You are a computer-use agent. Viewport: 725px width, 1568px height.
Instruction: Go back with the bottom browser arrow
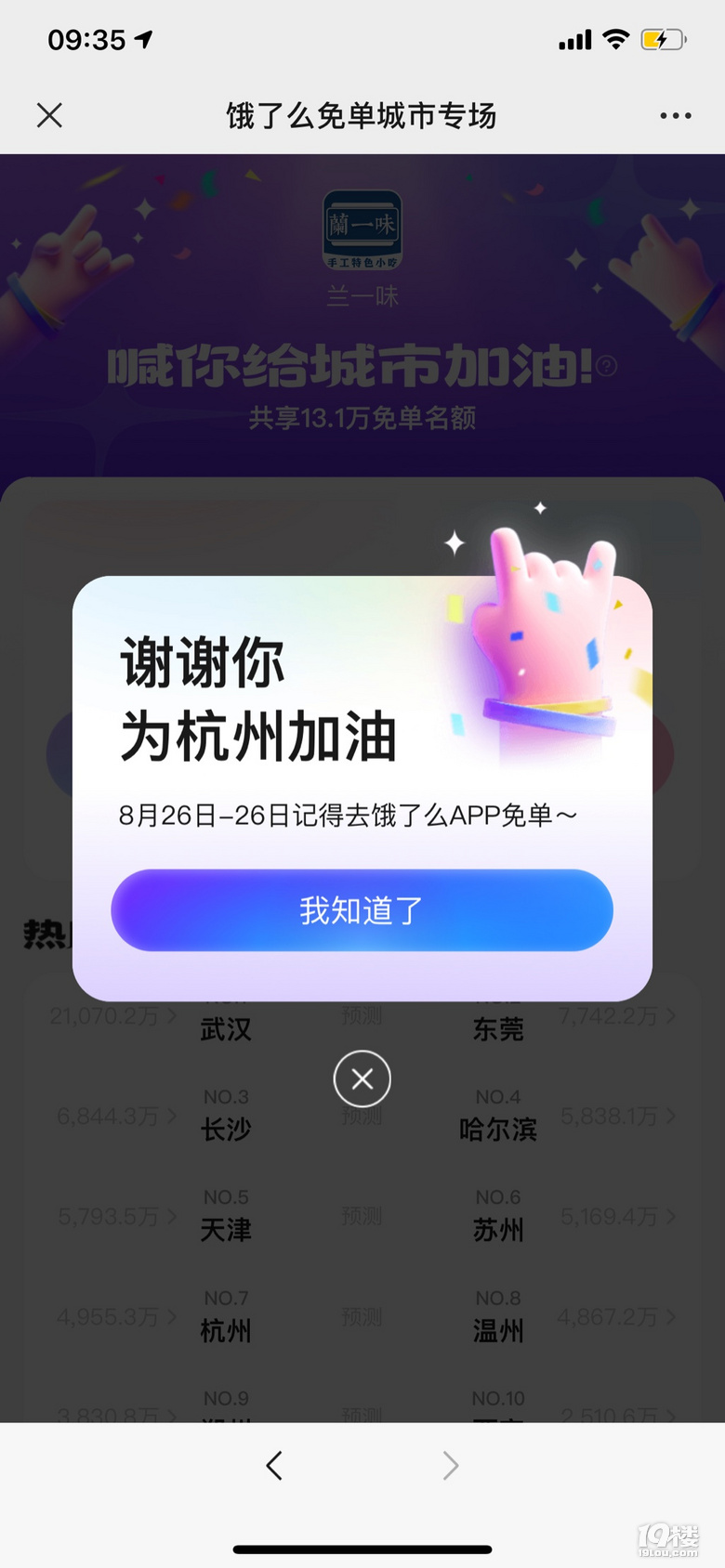tap(274, 1466)
